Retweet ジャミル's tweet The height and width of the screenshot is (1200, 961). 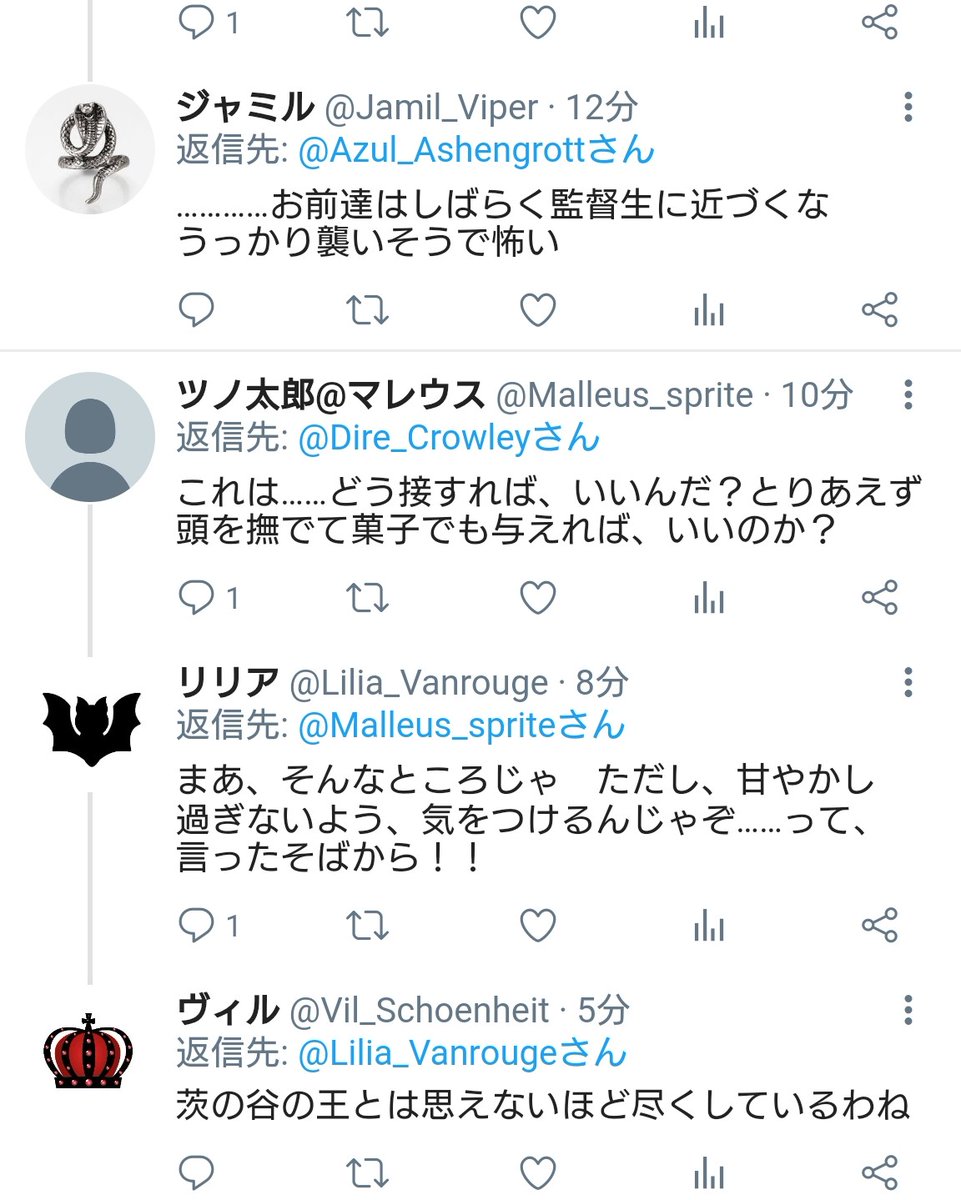(x=367, y=311)
